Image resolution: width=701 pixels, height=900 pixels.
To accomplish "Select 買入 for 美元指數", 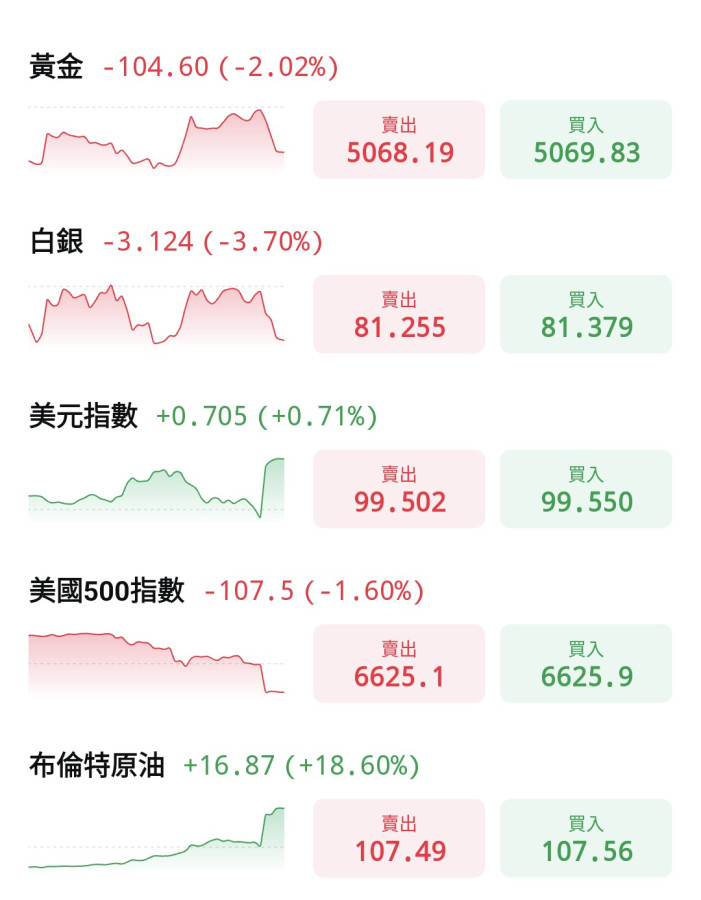I will coord(586,489).
